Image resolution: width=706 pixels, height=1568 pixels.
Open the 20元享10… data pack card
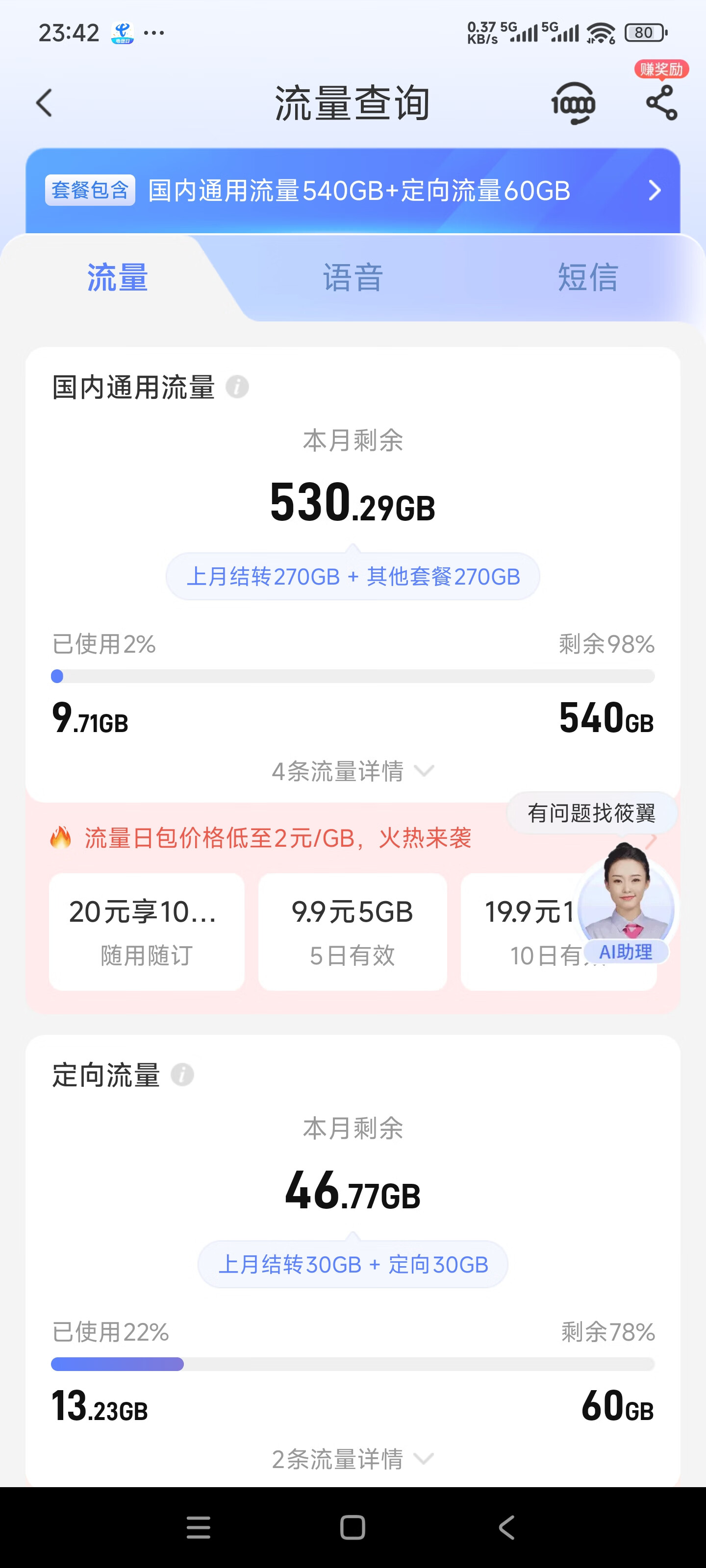tap(146, 931)
